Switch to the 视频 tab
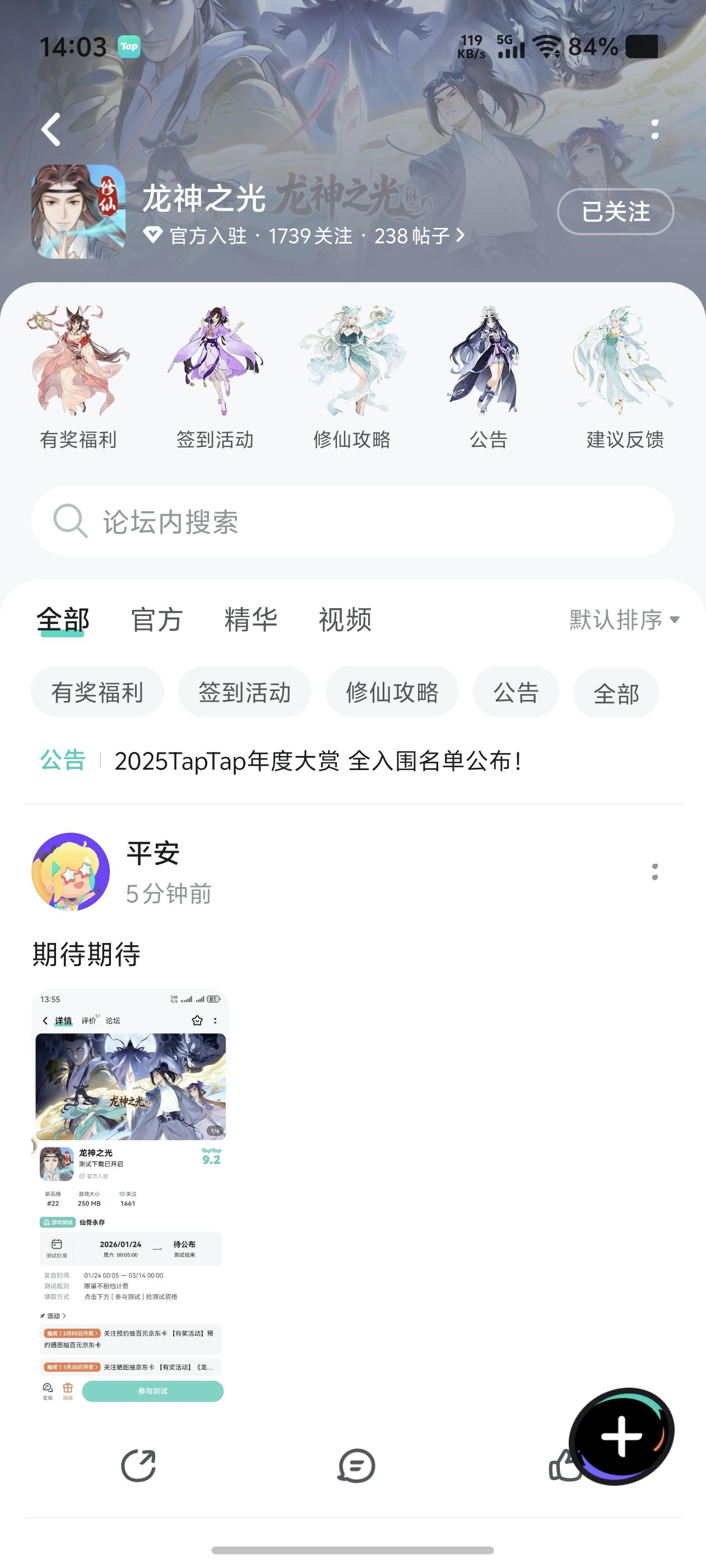This screenshot has height=1568, width=706. pos(345,620)
